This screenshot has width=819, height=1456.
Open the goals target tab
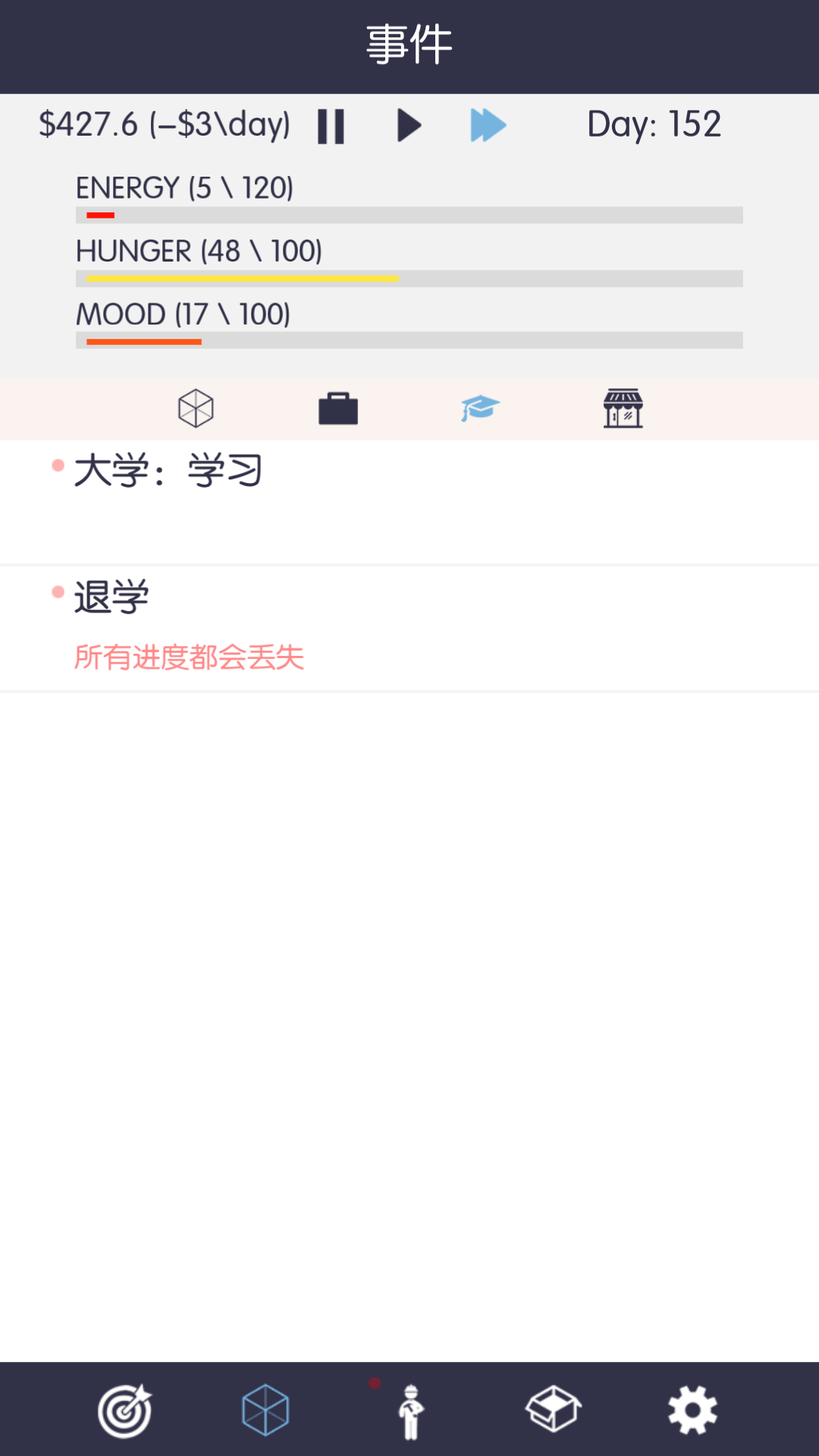tap(125, 1410)
